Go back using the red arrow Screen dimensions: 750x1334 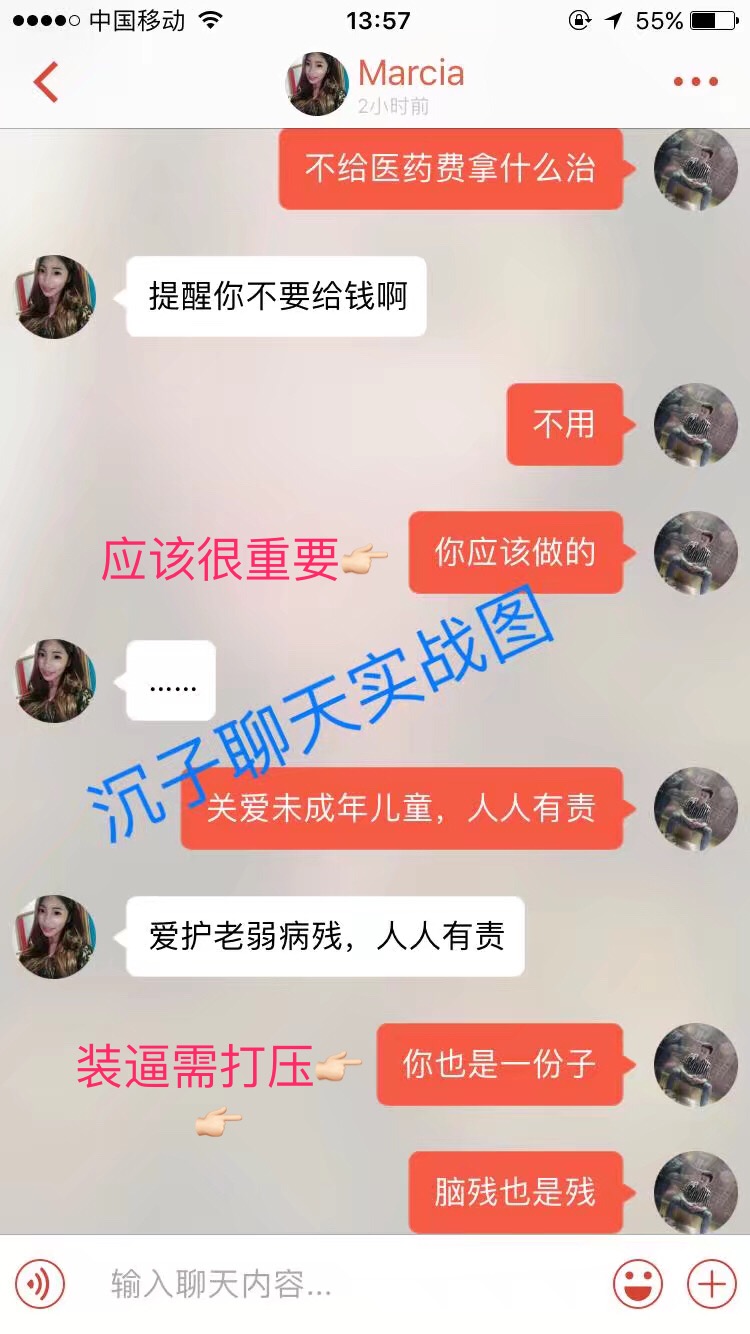click(46, 82)
